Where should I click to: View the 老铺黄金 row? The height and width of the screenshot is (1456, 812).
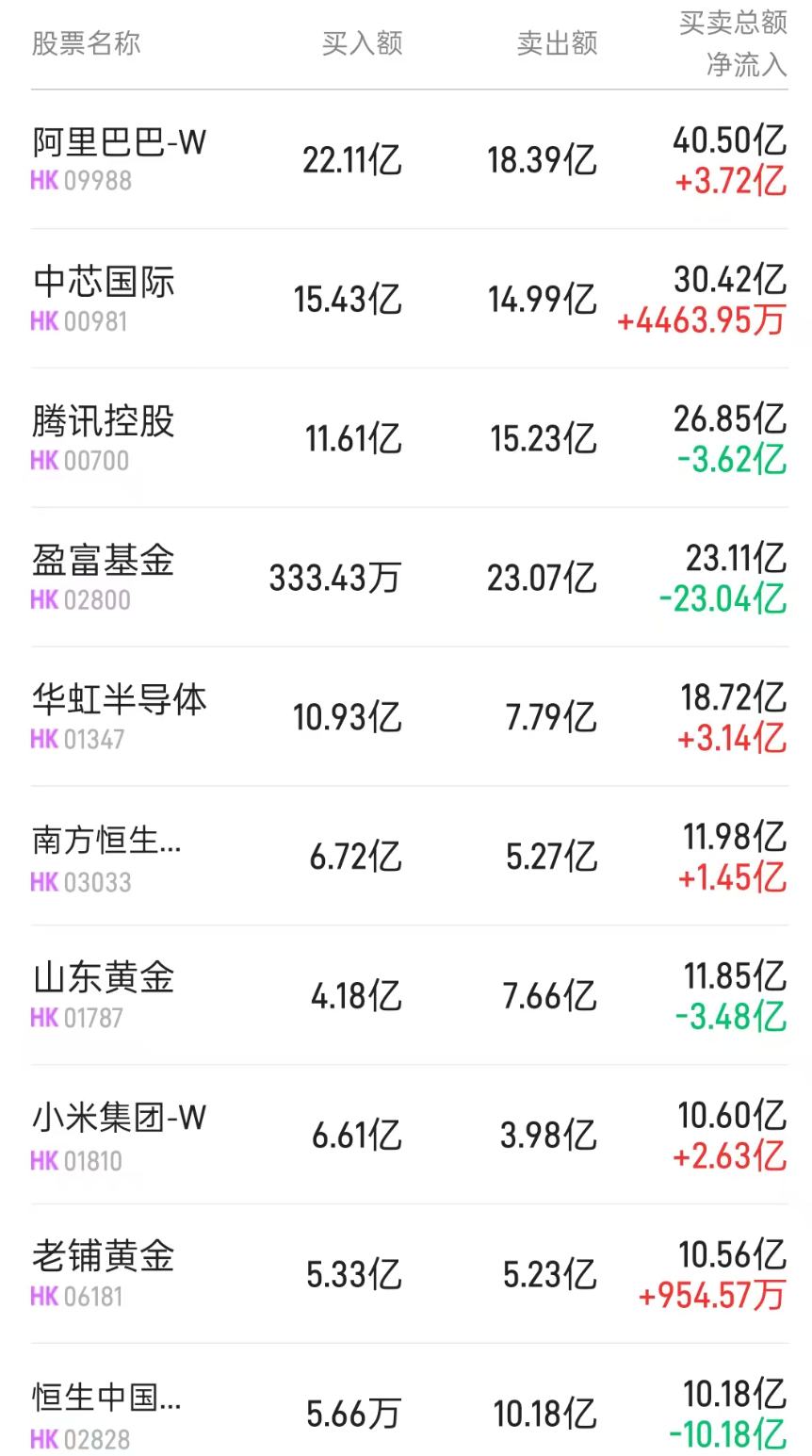click(x=104, y=1274)
